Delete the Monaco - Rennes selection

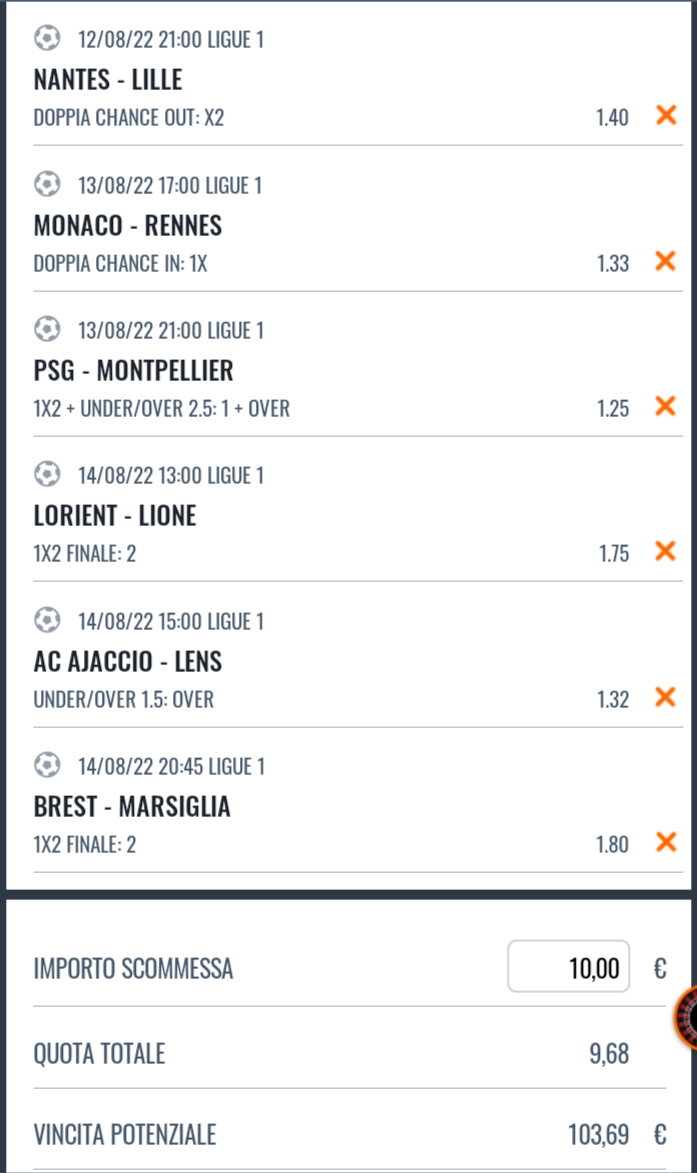665,262
